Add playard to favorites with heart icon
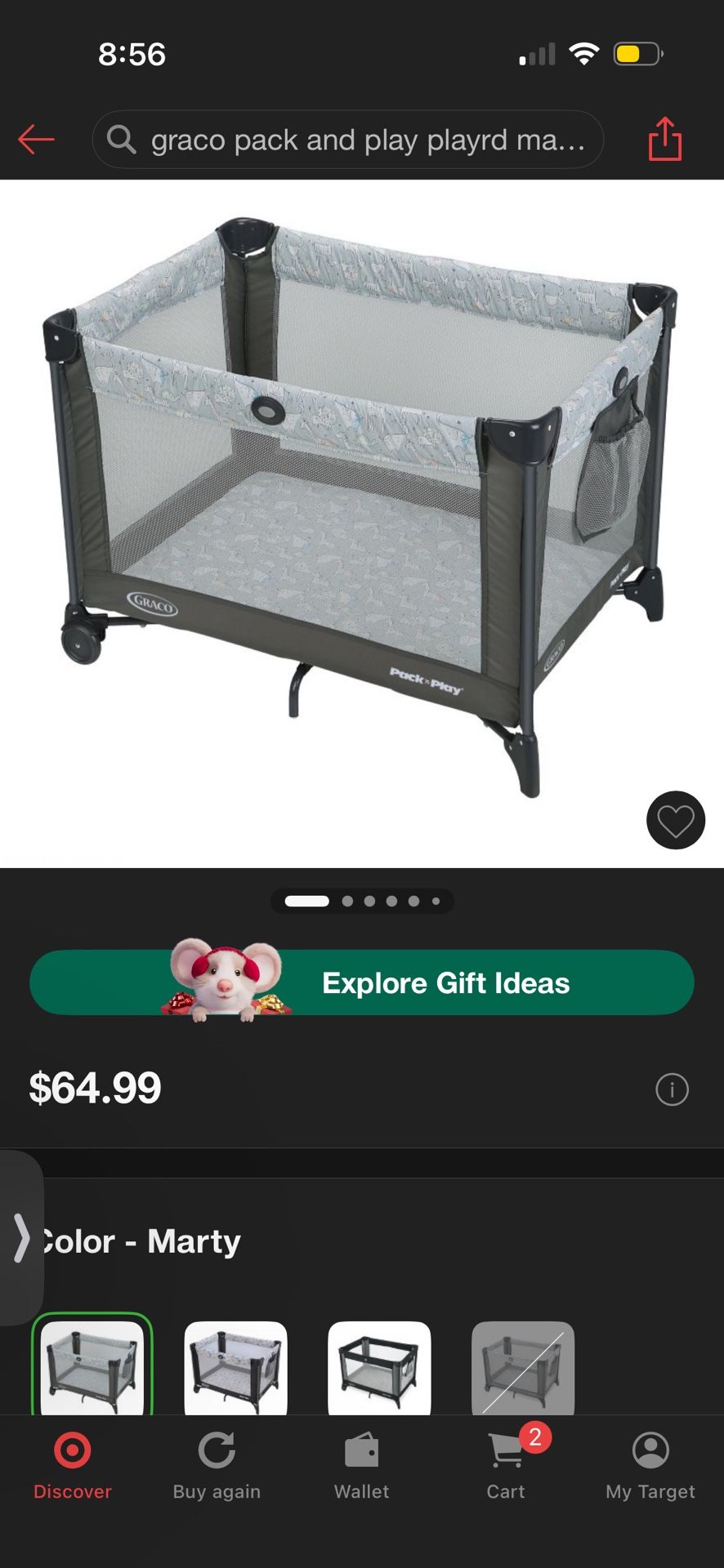 point(676,821)
